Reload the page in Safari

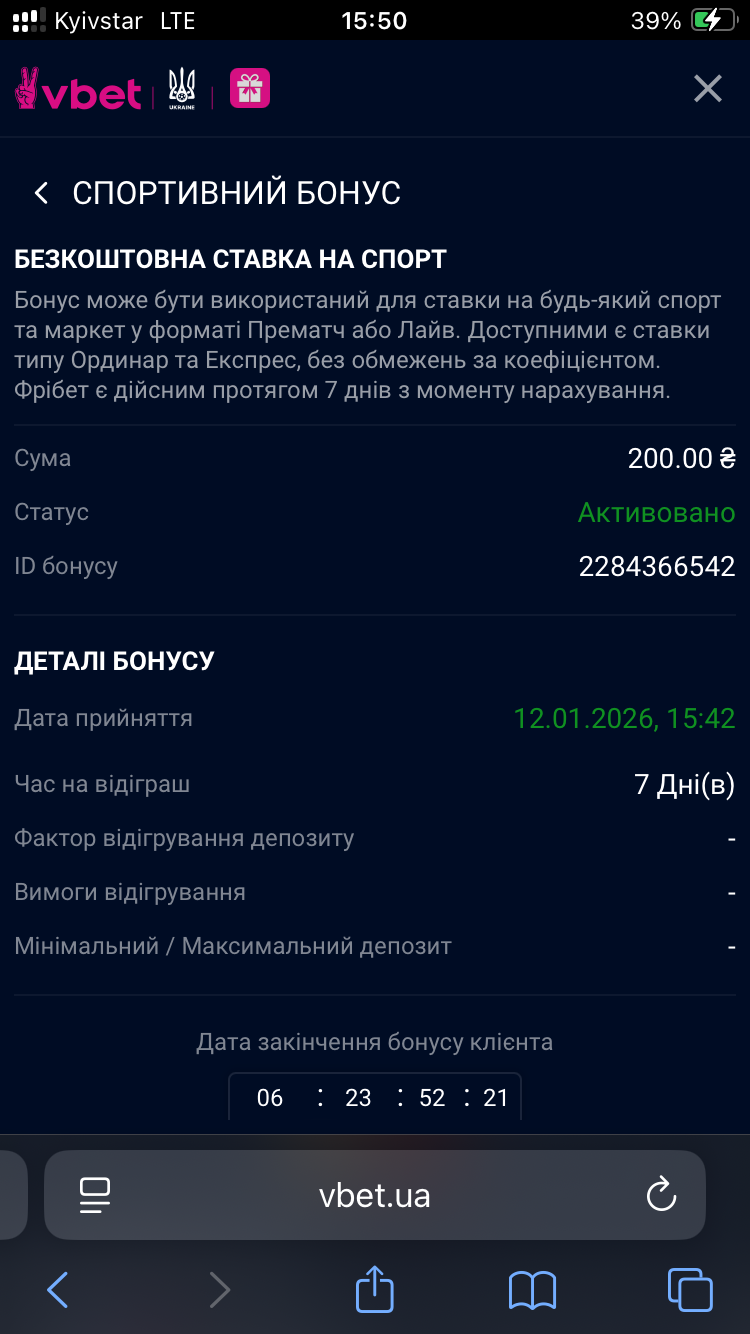[661, 1195]
